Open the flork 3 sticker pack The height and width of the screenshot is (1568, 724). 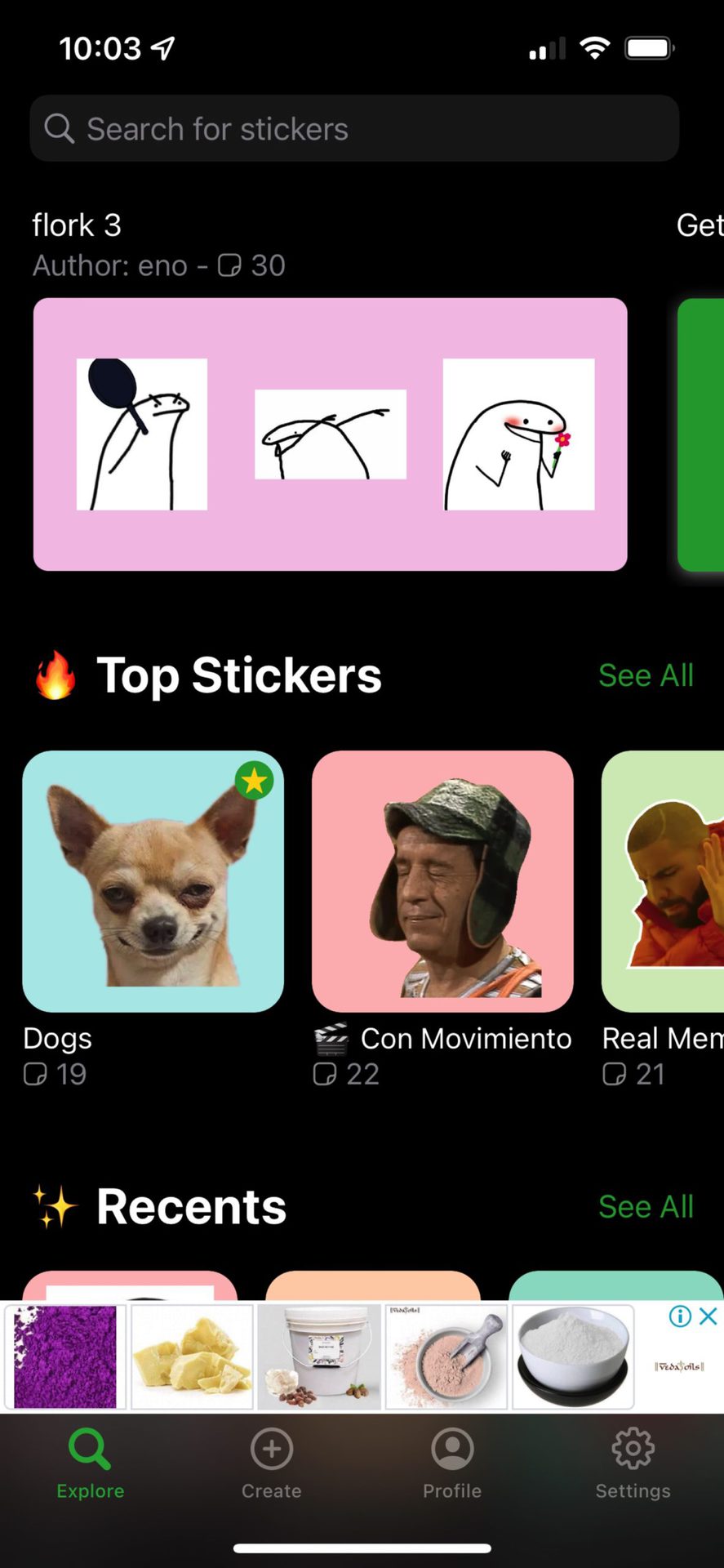coord(330,434)
